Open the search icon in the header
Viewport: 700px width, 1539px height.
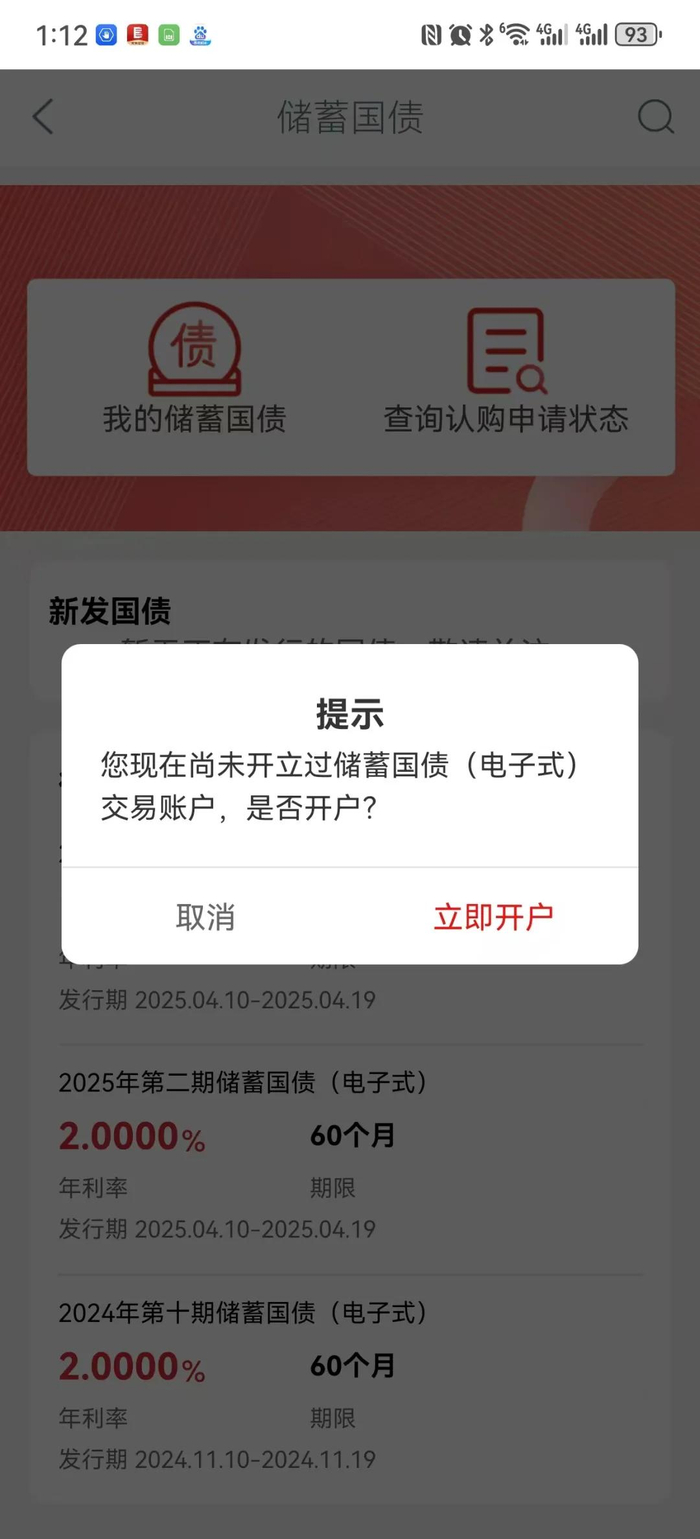pos(656,117)
